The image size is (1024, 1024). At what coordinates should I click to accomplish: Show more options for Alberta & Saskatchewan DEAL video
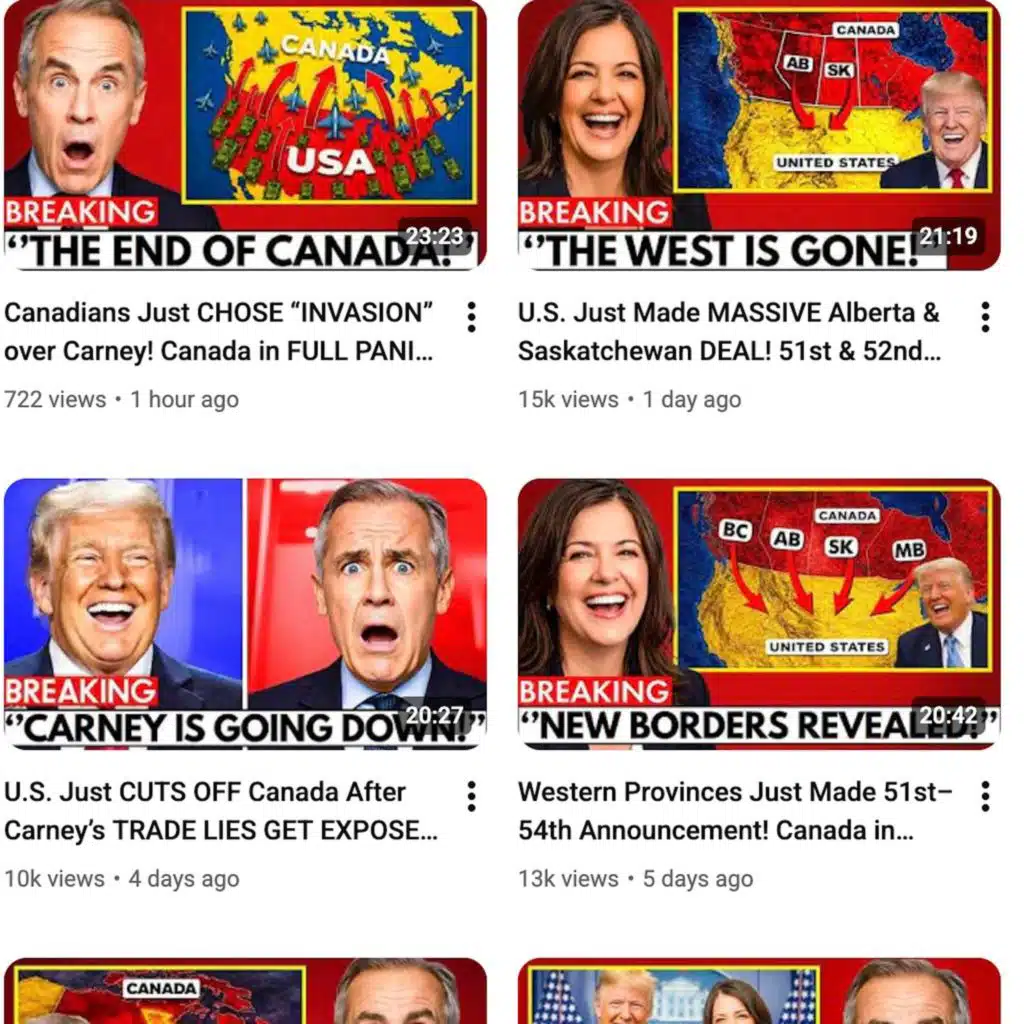tap(985, 317)
